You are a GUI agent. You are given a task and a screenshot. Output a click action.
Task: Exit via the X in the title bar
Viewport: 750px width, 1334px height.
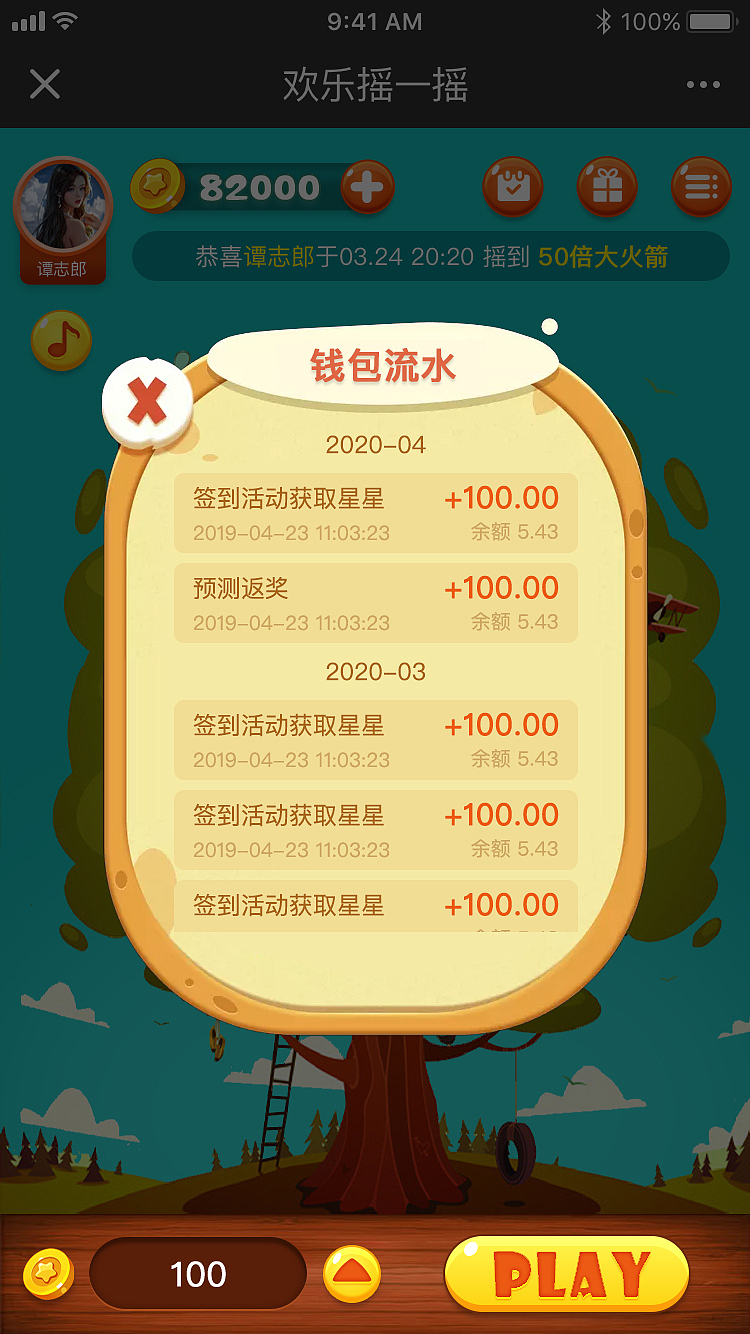coord(44,84)
